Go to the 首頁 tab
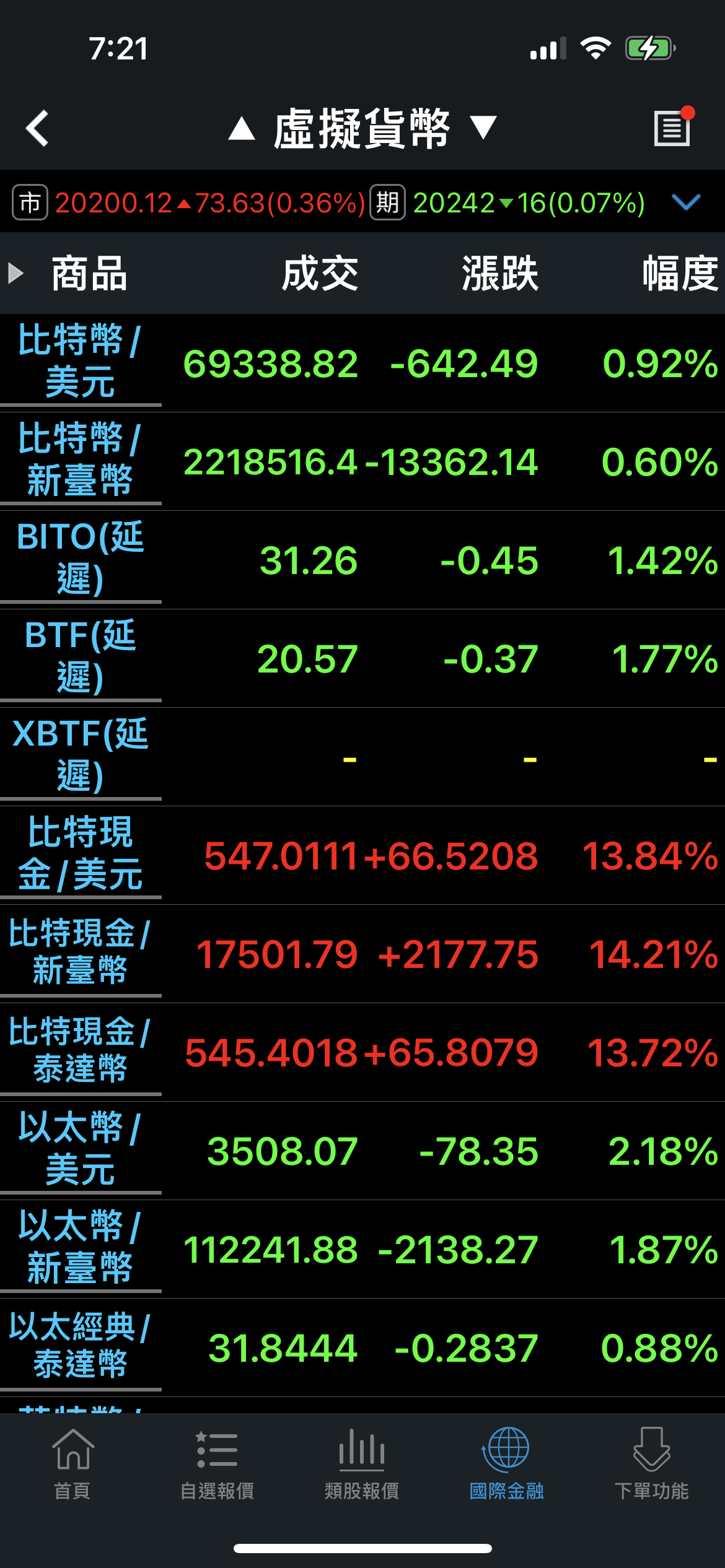This screenshot has height=1568, width=725. 72,1464
